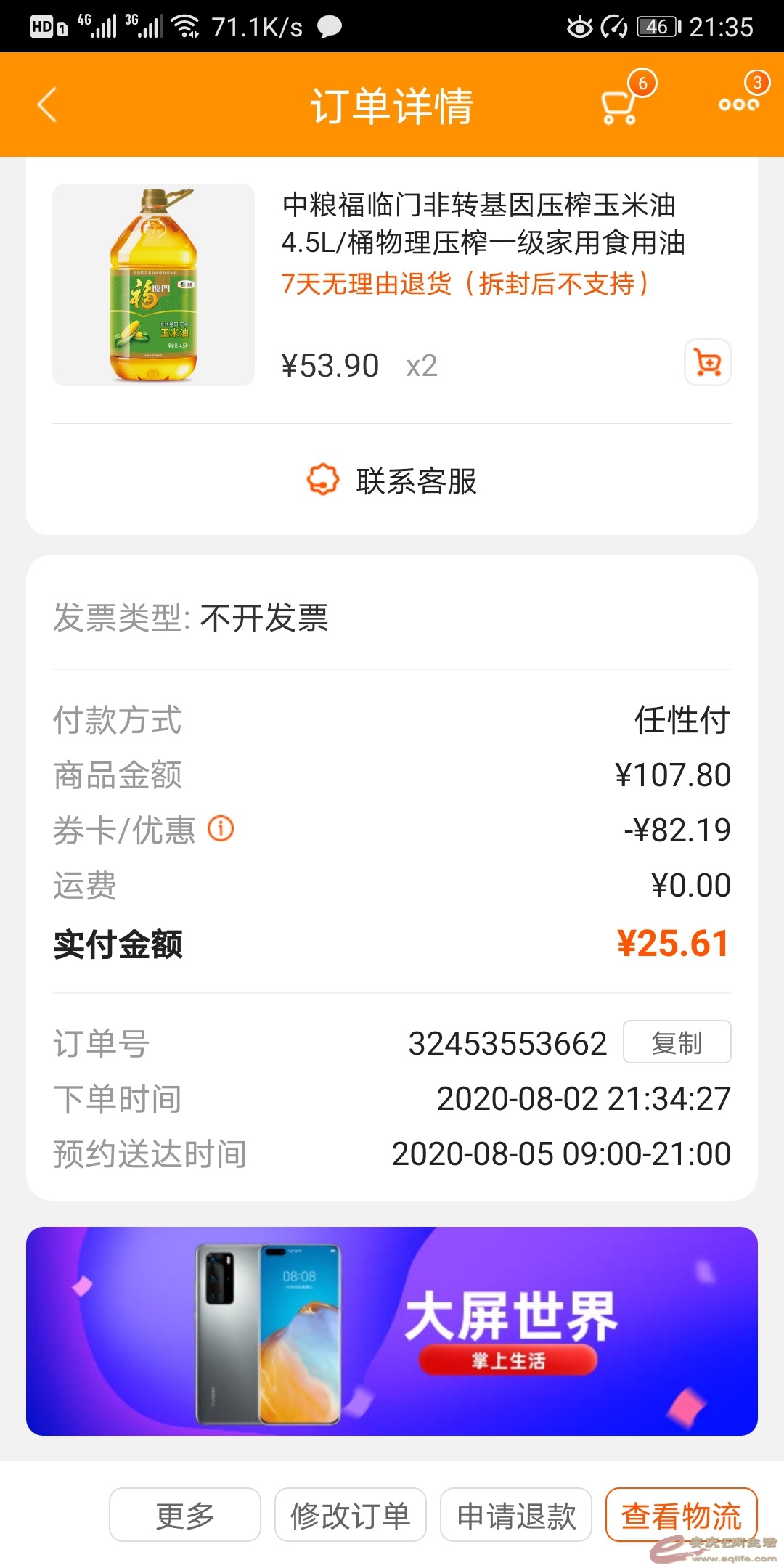Request a refund via 申请退款
The image size is (784, 1568).
click(516, 1515)
